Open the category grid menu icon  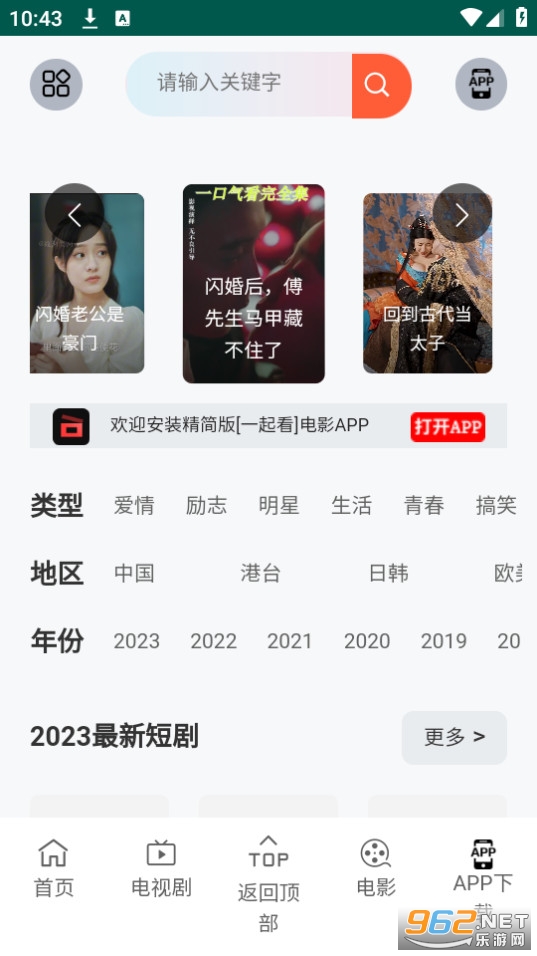click(x=56, y=84)
